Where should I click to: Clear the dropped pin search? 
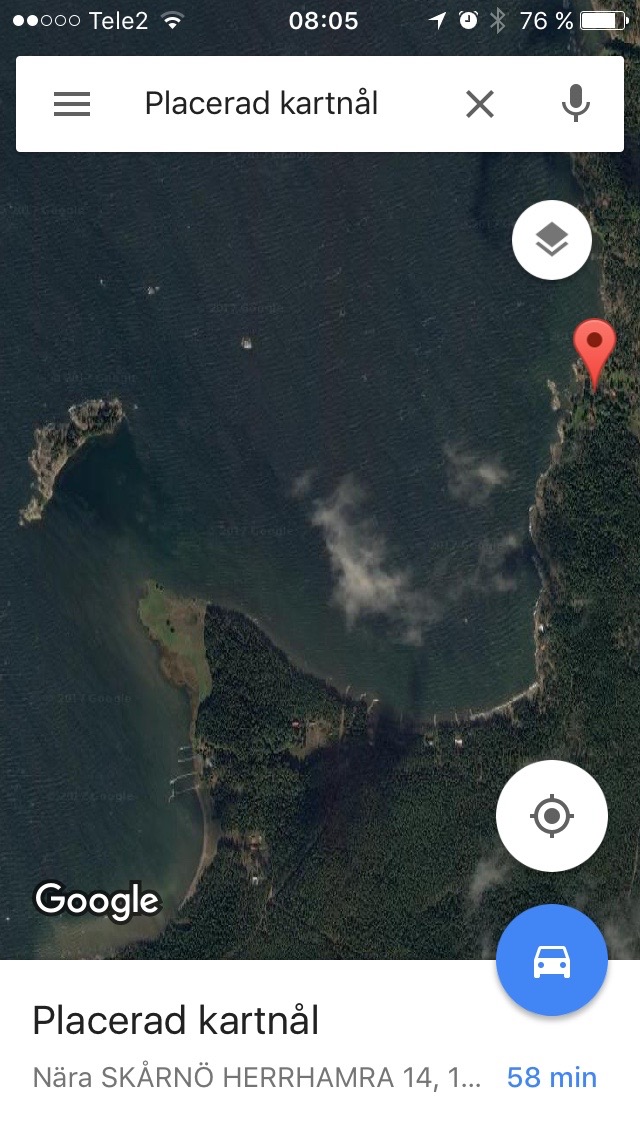480,104
